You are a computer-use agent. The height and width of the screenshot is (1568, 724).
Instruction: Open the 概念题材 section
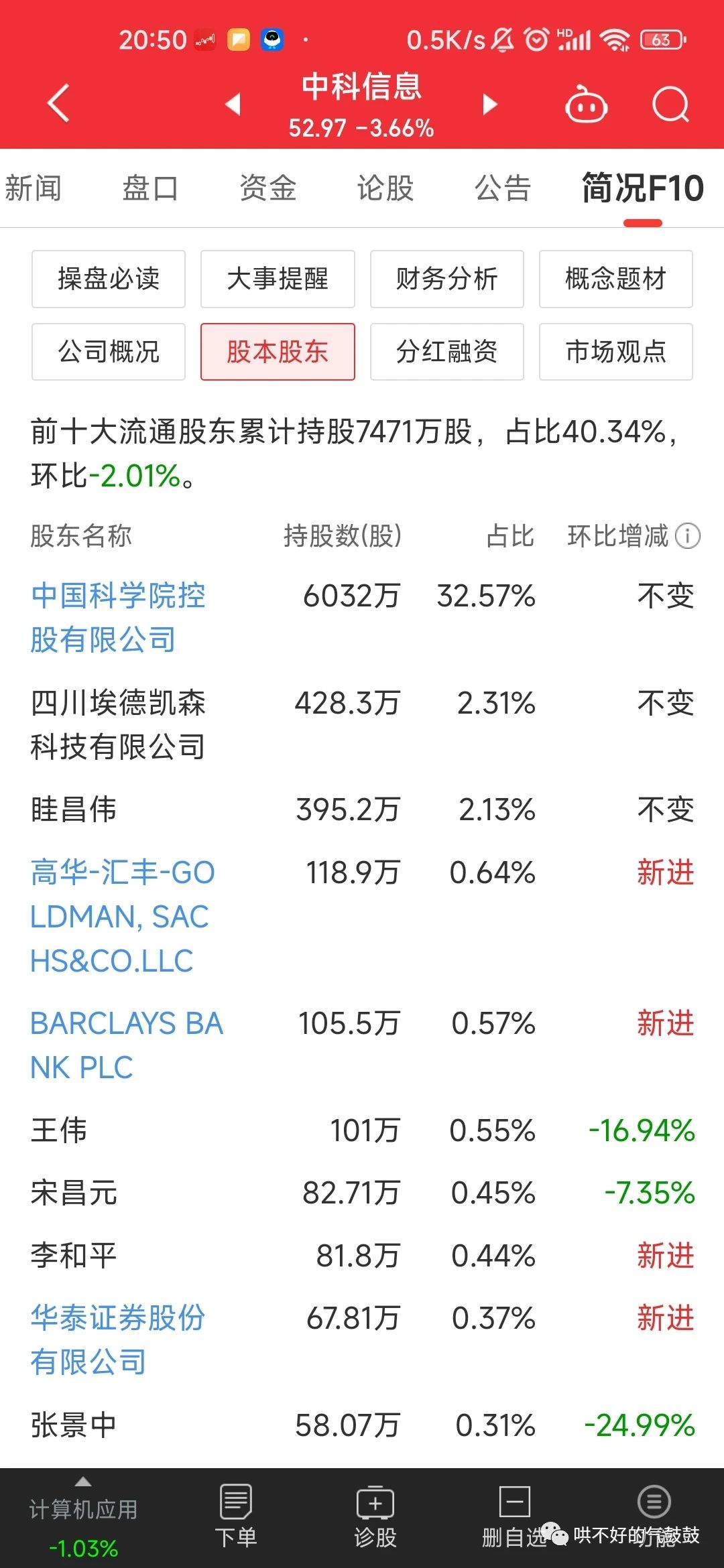click(616, 279)
